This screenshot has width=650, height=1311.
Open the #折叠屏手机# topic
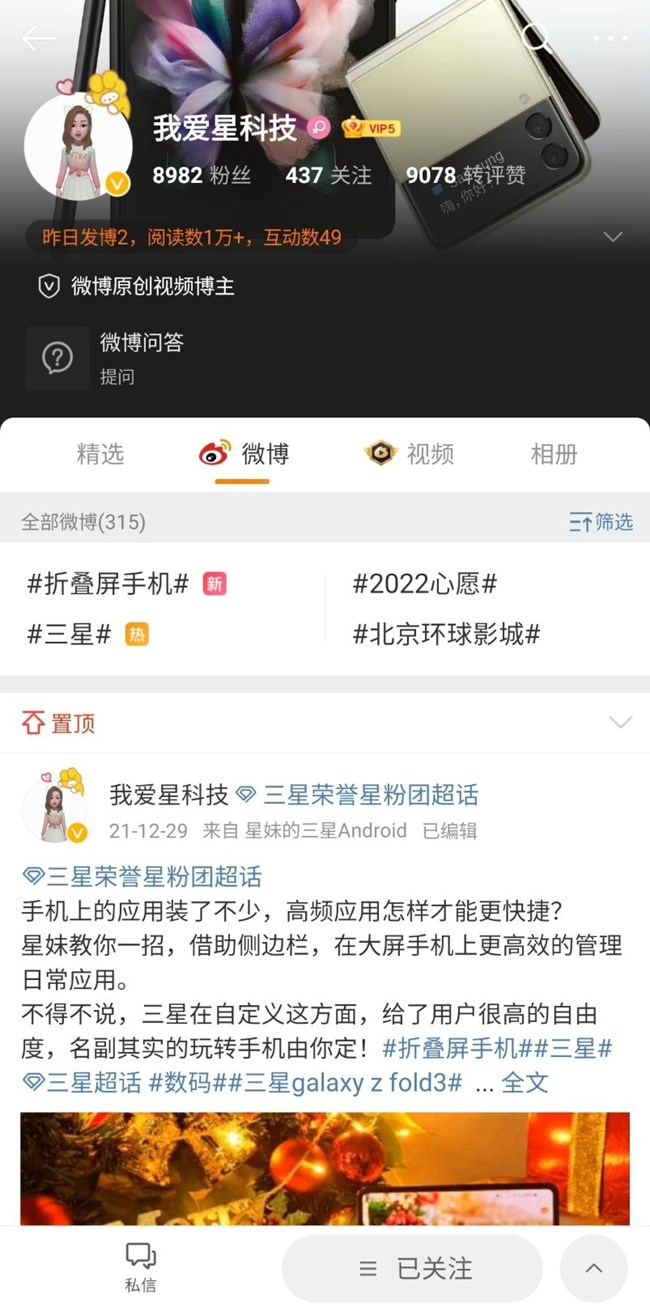pyautogui.click(x=108, y=584)
